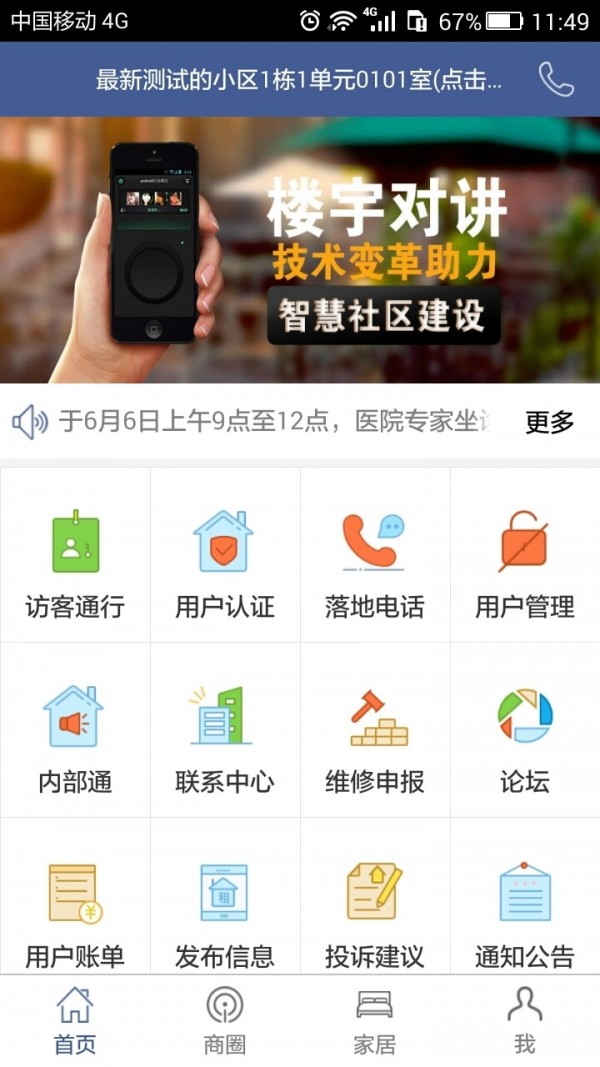600x1067 pixels.
Task: Tap the community address selector in header
Action: (298, 80)
